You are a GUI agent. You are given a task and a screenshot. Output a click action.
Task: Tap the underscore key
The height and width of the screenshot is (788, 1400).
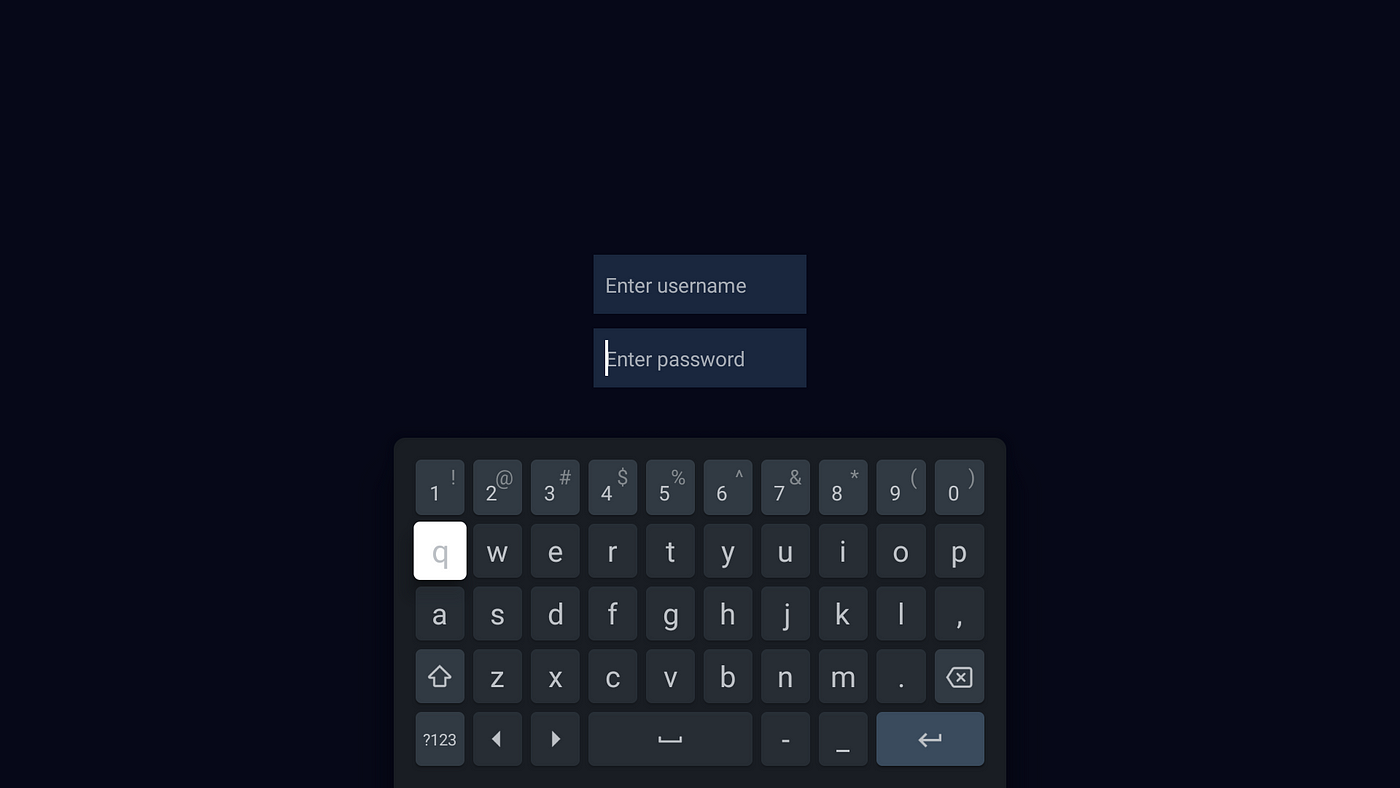pos(843,739)
